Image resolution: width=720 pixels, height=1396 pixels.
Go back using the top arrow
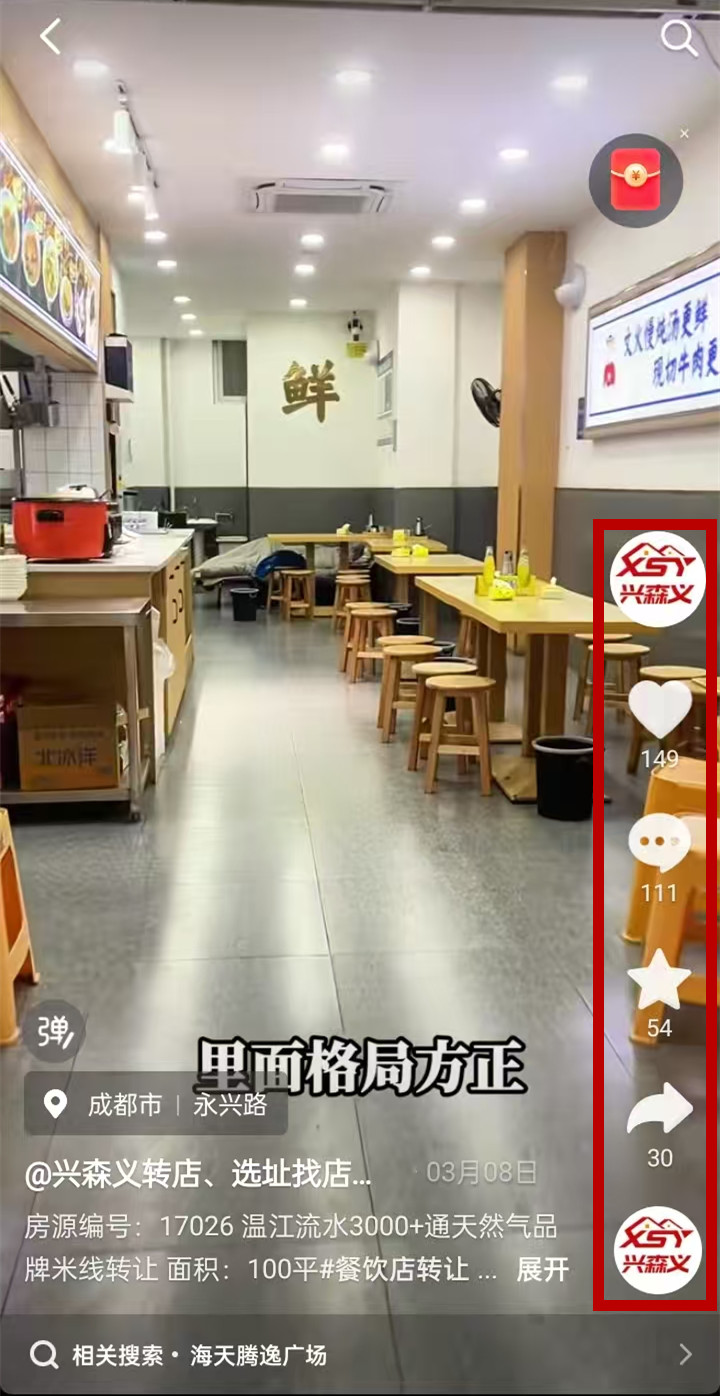pyautogui.click(x=50, y=37)
